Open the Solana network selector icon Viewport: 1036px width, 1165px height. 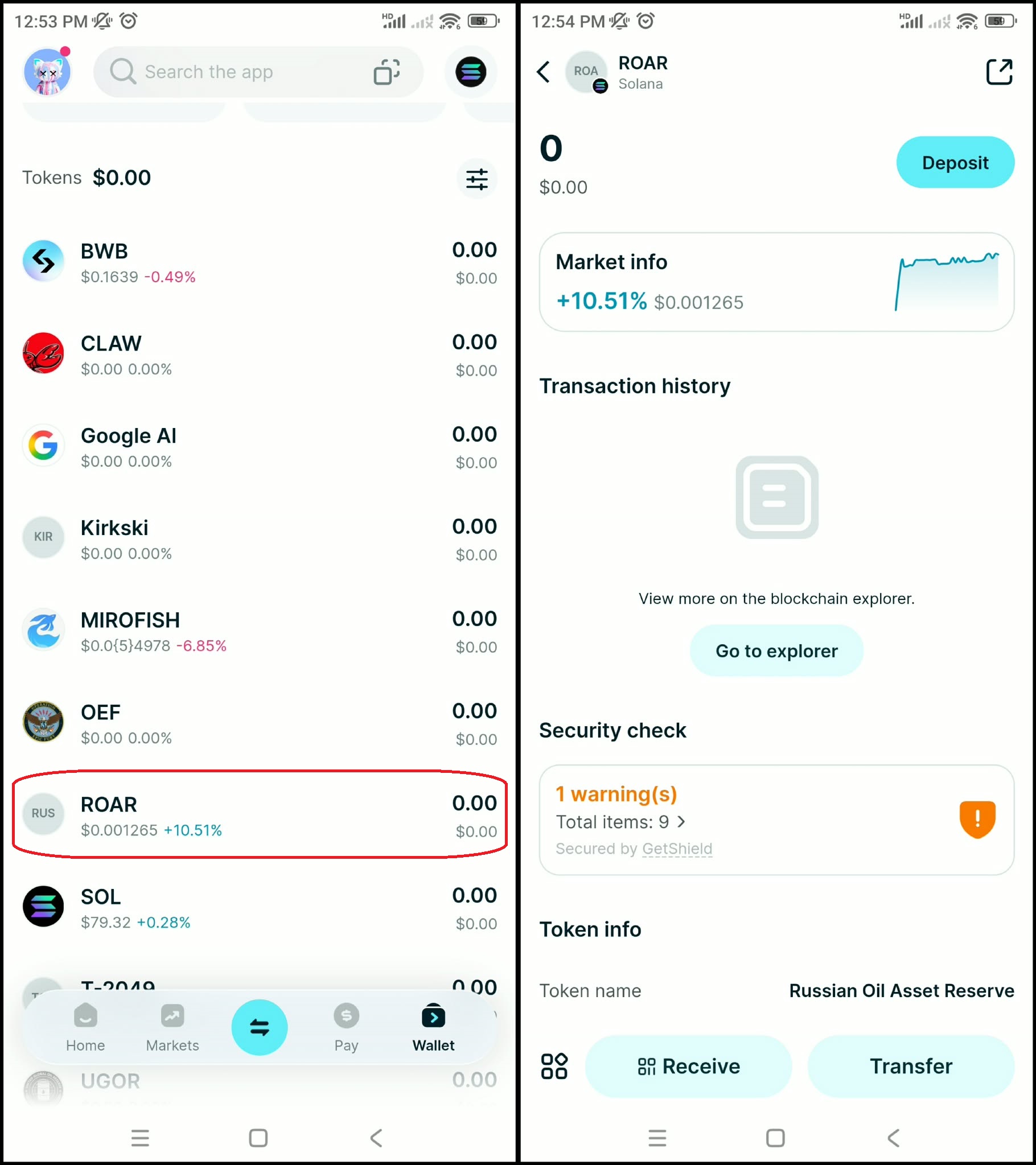[470, 72]
